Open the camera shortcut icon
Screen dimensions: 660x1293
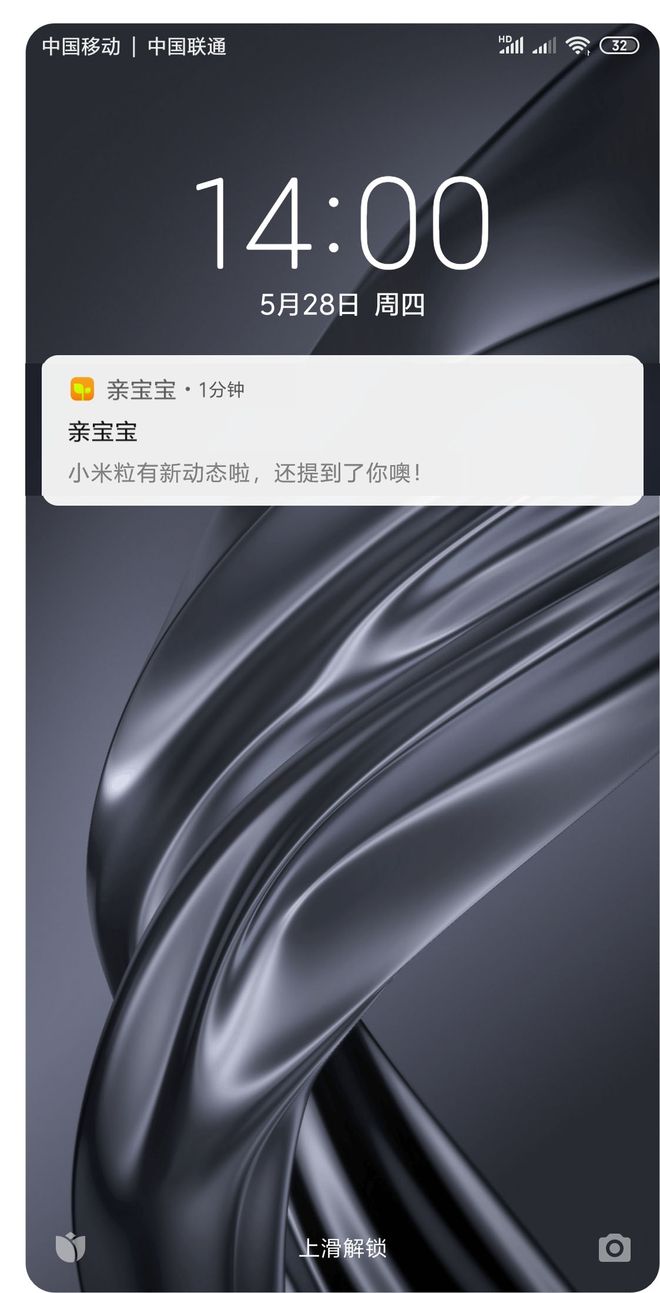[614, 1247]
